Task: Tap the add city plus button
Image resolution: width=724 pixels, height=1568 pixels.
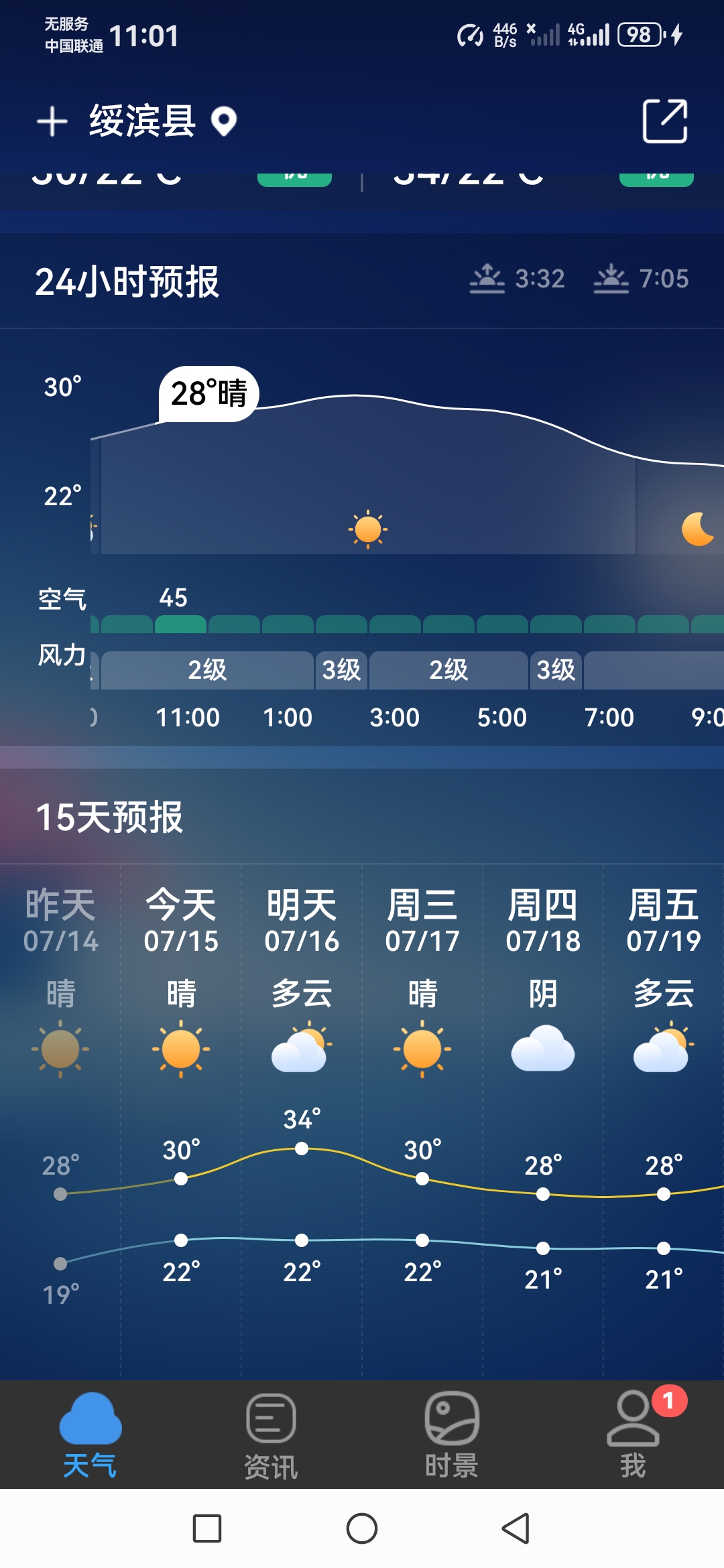Action: point(52,121)
